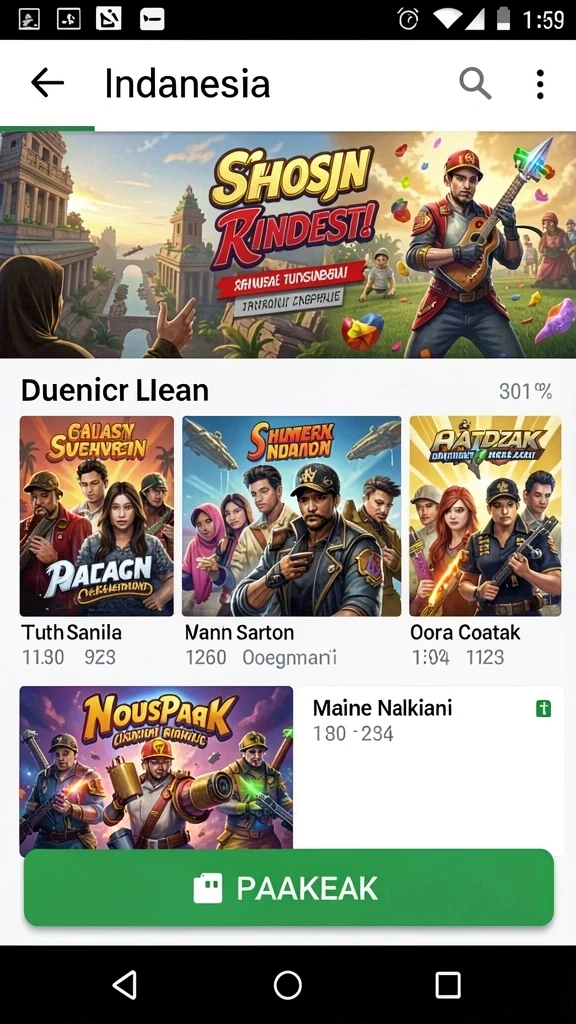The height and width of the screenshot is (1024, 576).
Task: Open the Maine Nalkiani game card
Action: point(291,771)
